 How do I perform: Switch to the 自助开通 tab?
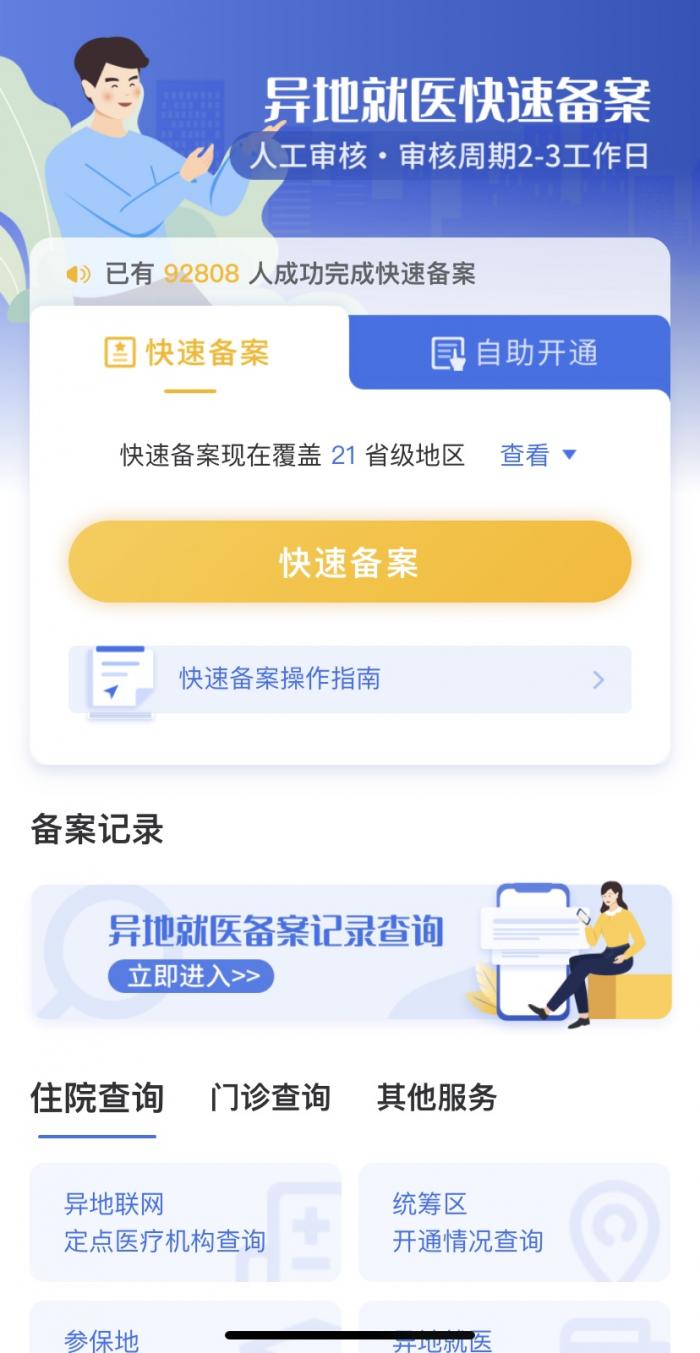tap(510, 352)
